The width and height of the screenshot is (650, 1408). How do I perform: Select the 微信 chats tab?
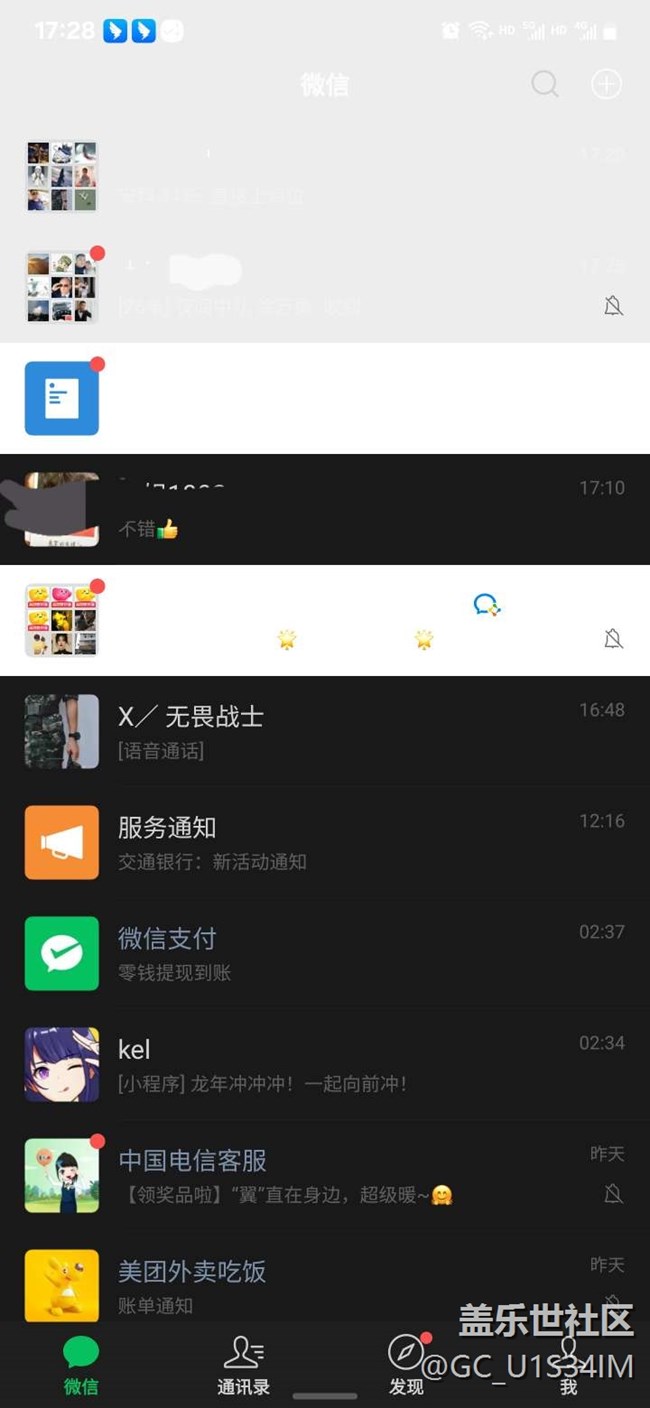click(x=81, y=1365)
